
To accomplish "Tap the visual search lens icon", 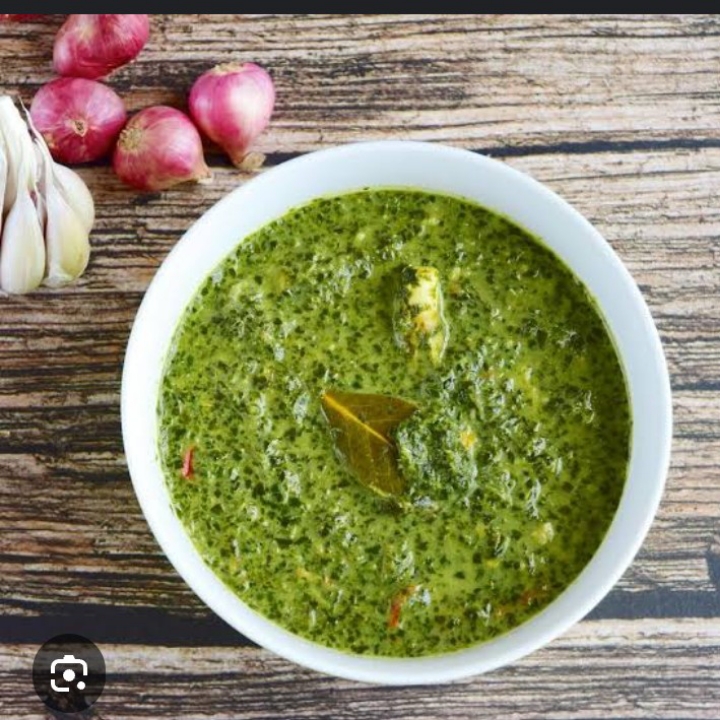I will point(68,673).
